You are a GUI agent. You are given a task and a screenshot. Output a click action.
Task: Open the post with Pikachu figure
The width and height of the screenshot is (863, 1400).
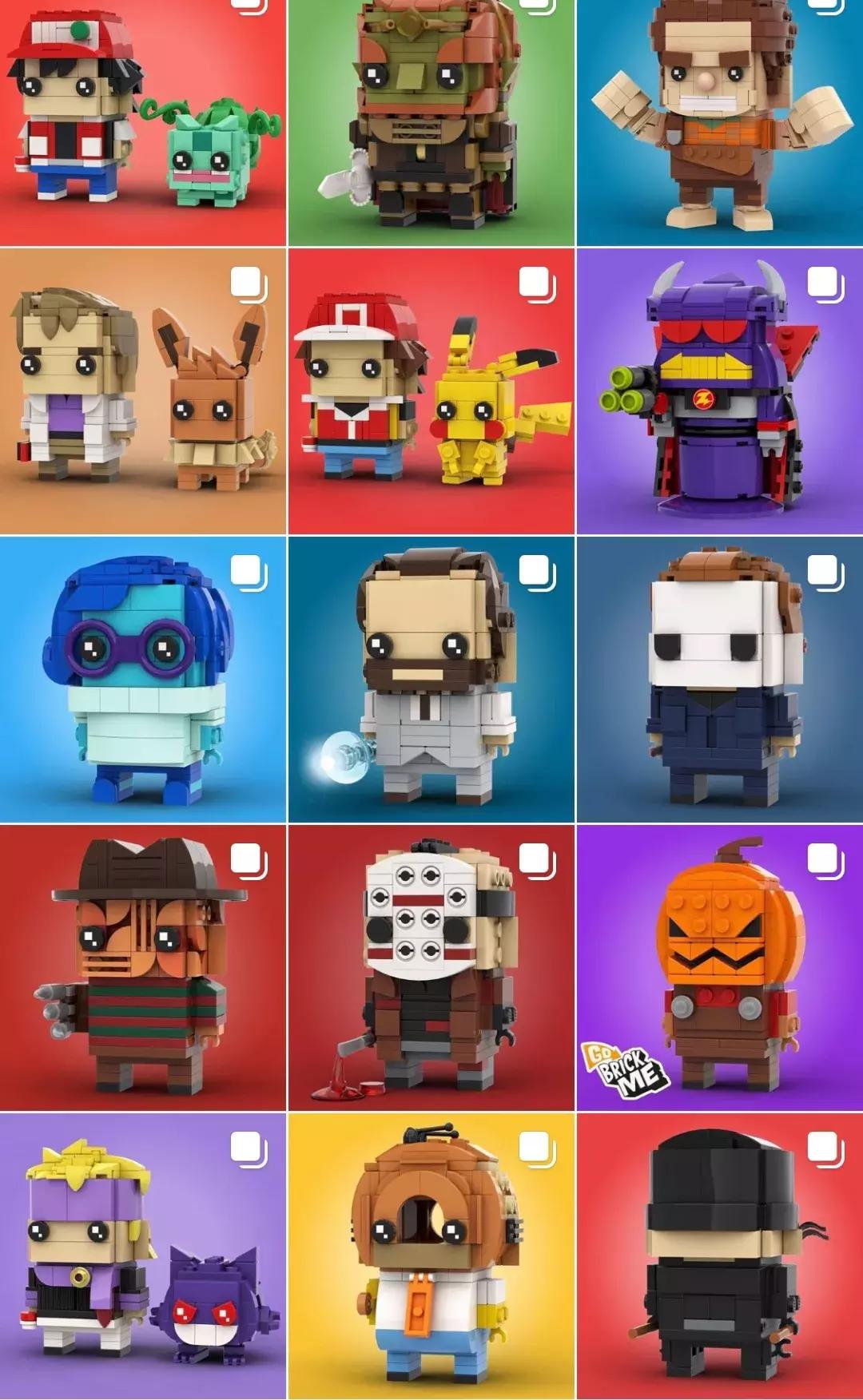click(431, 391)
